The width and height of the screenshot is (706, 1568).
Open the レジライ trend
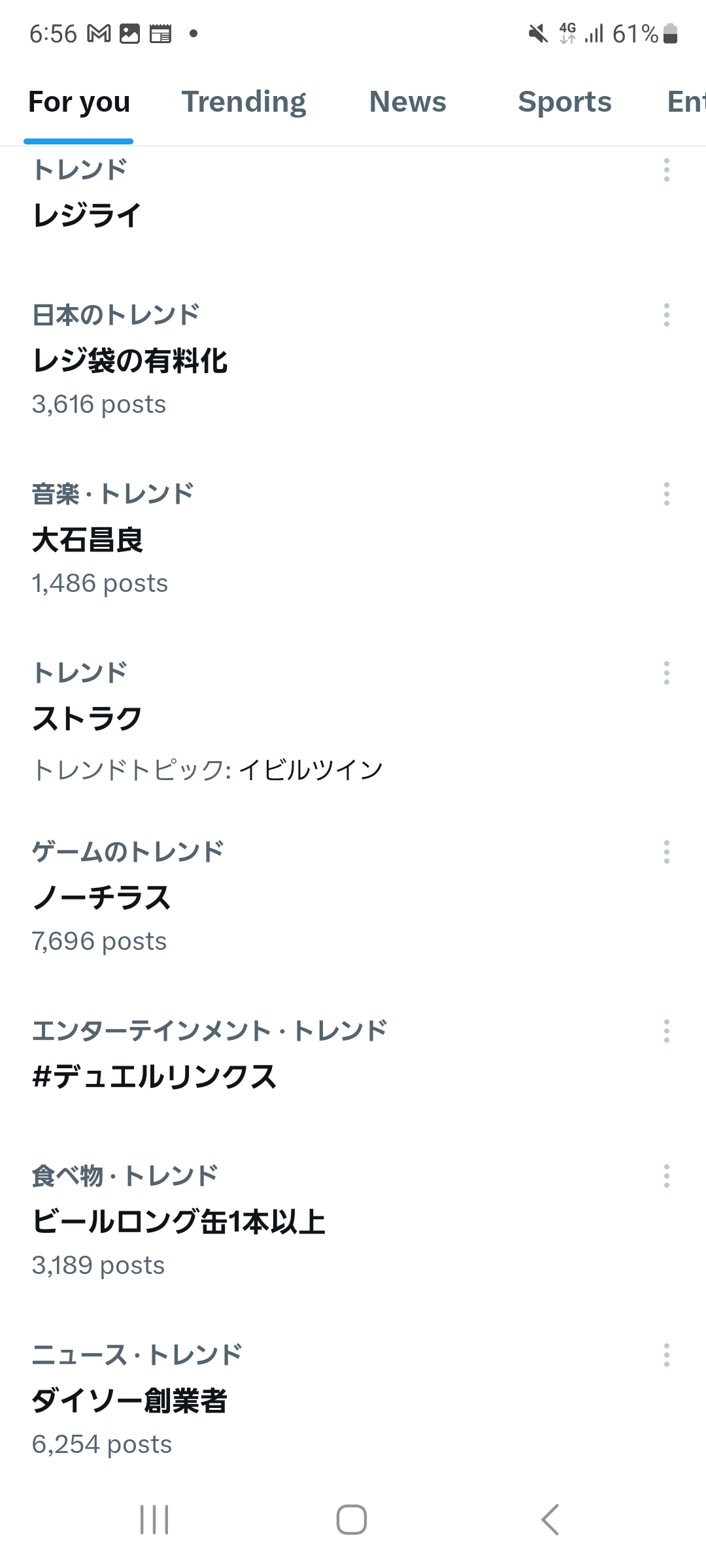tap(88, 215)
